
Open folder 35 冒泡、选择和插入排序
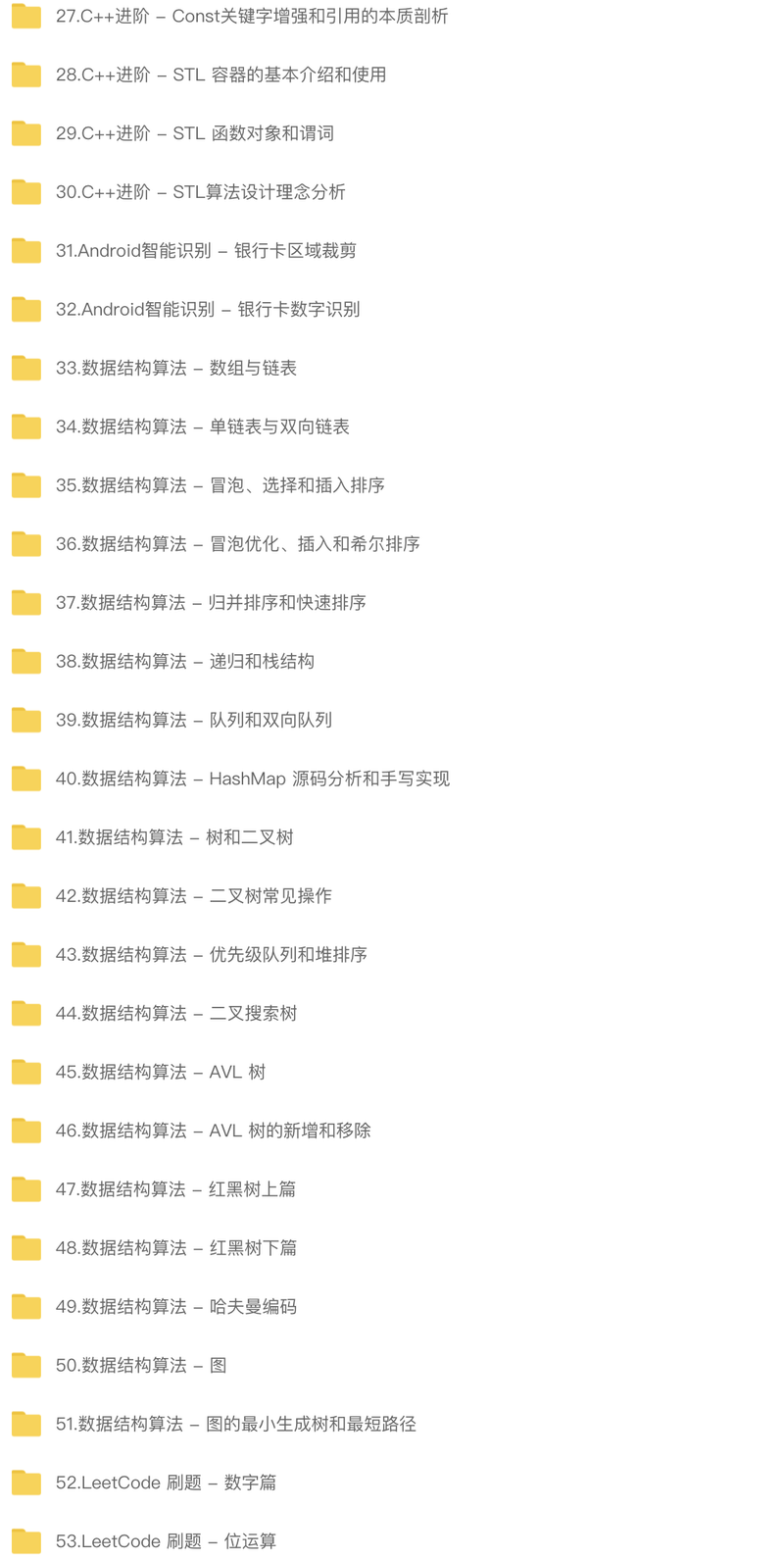(220, 485)
